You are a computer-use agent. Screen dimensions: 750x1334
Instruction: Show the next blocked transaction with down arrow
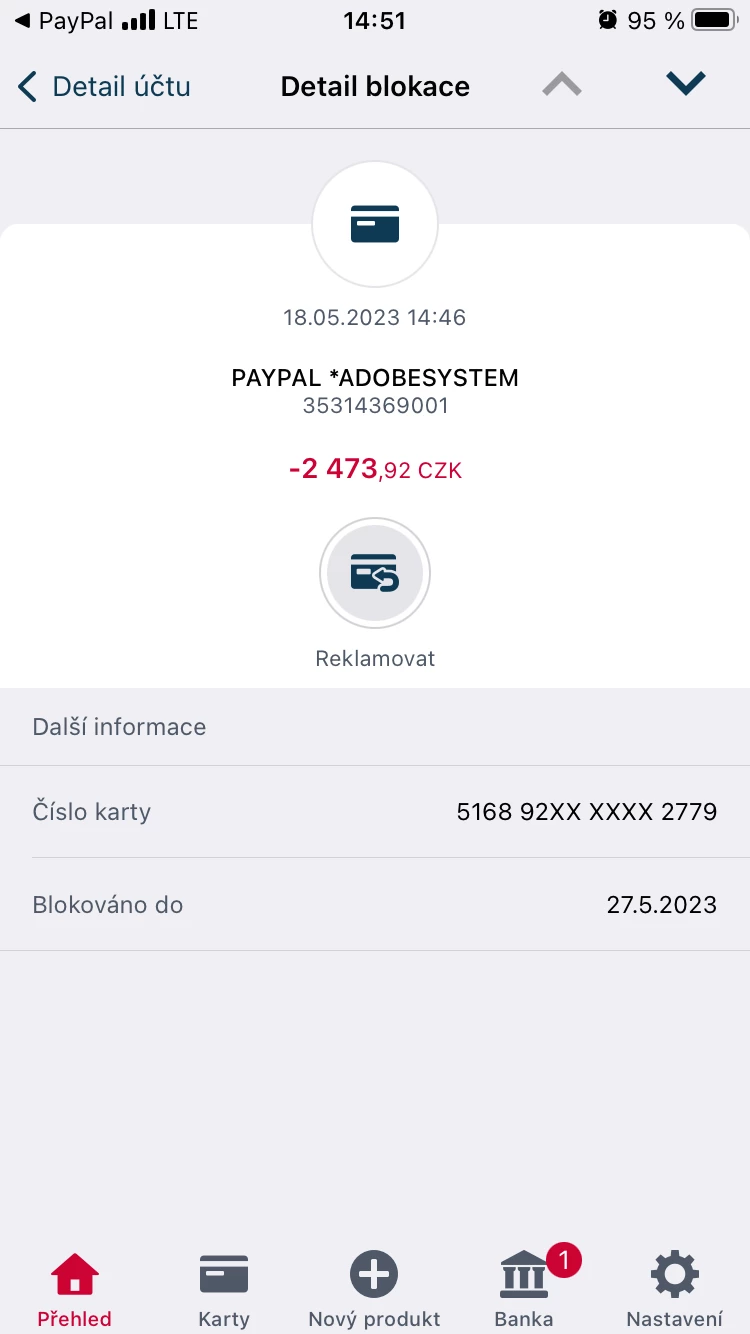pos(686,85)
